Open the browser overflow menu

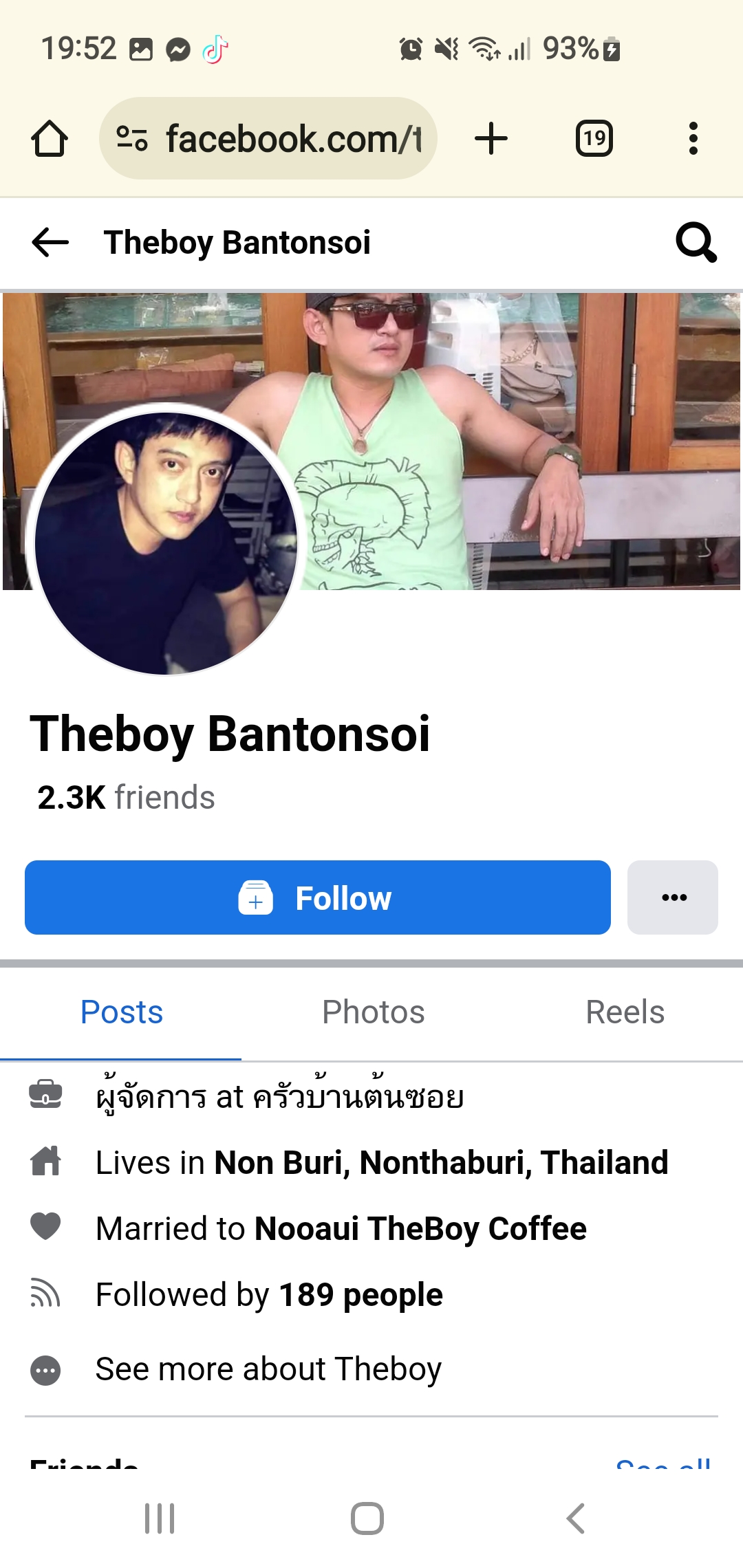click(x=693, y=139)
